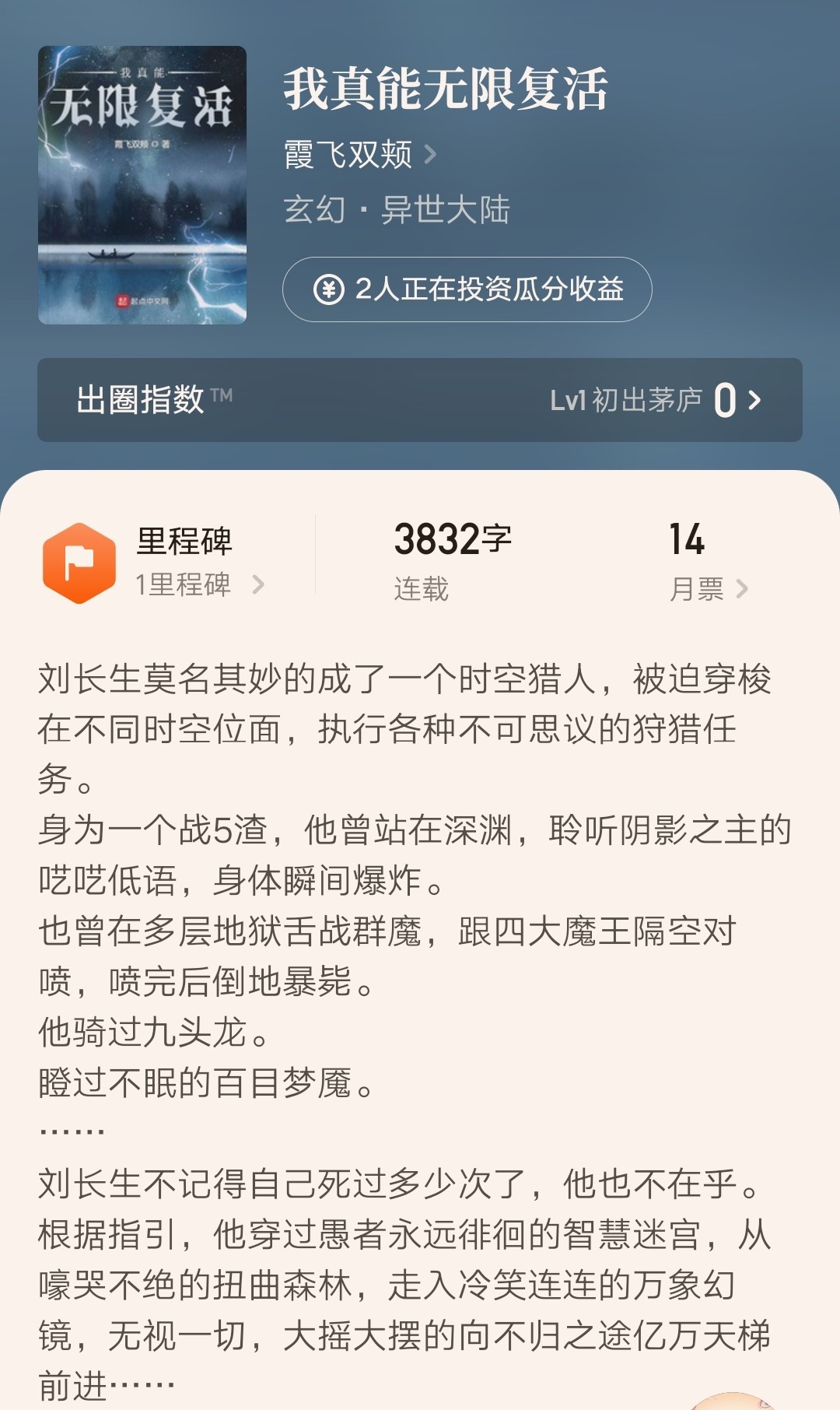This screenshot has height=1410, width=840.
Task: Tap the 无限复活 book cover
Action: (142, 185)
